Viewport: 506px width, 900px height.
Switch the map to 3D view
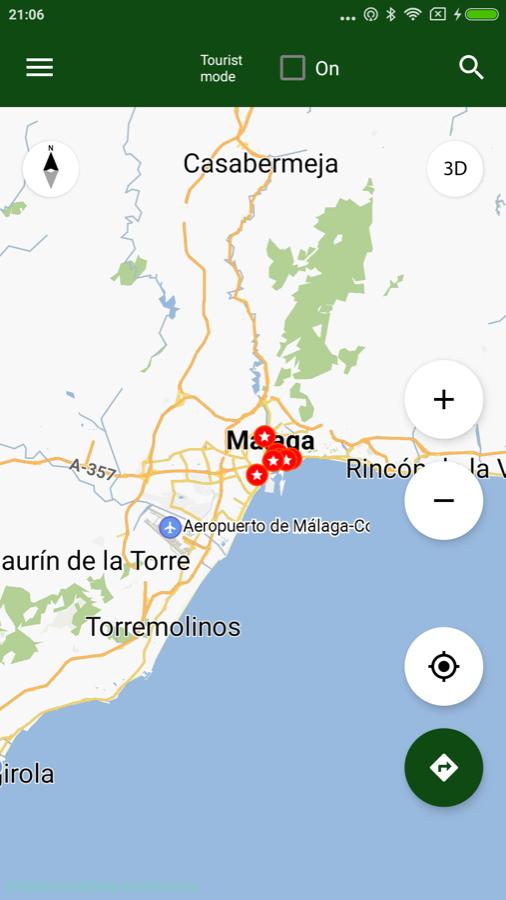coord(455,169)
